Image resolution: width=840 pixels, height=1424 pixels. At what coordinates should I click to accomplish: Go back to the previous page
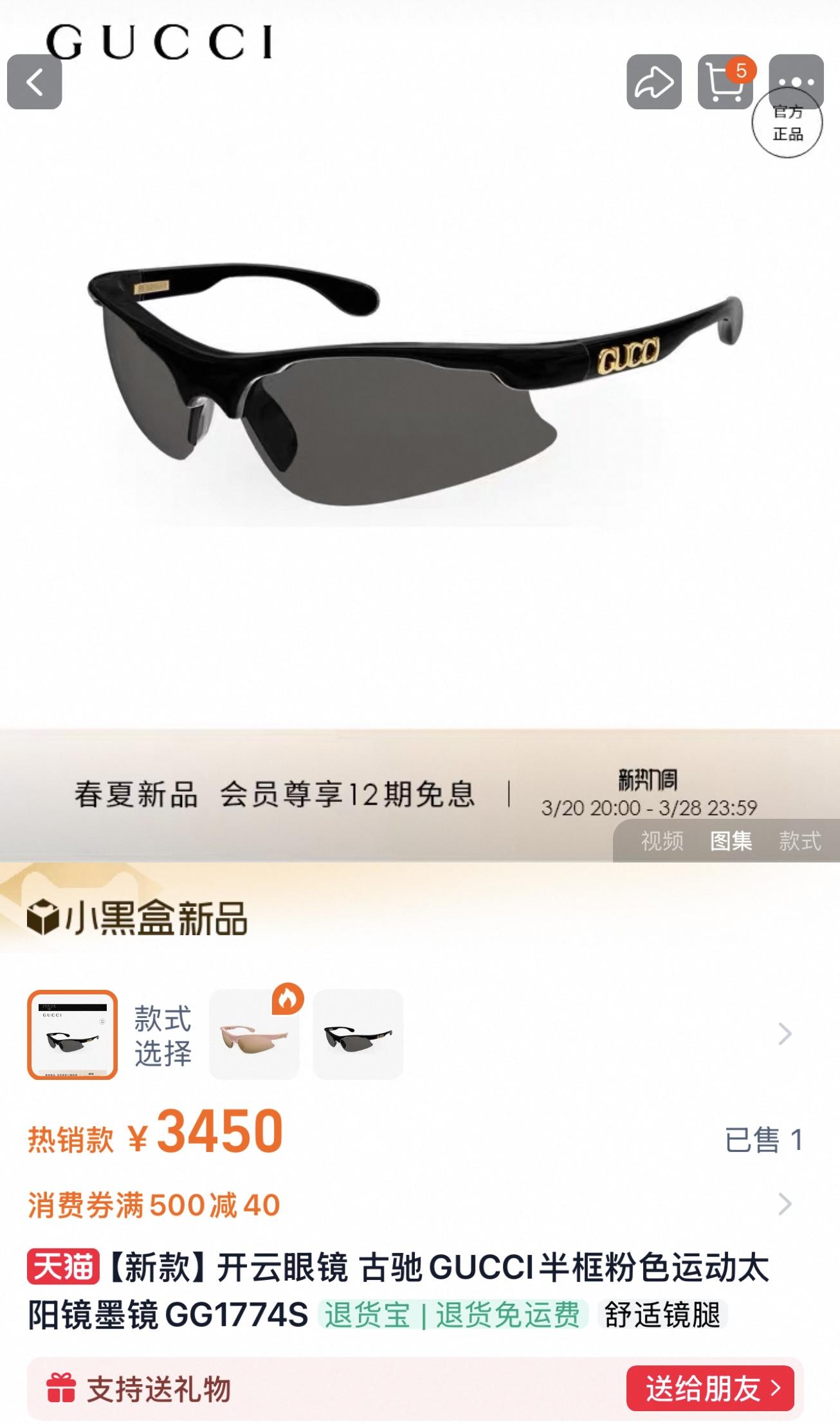click(35, 82)
